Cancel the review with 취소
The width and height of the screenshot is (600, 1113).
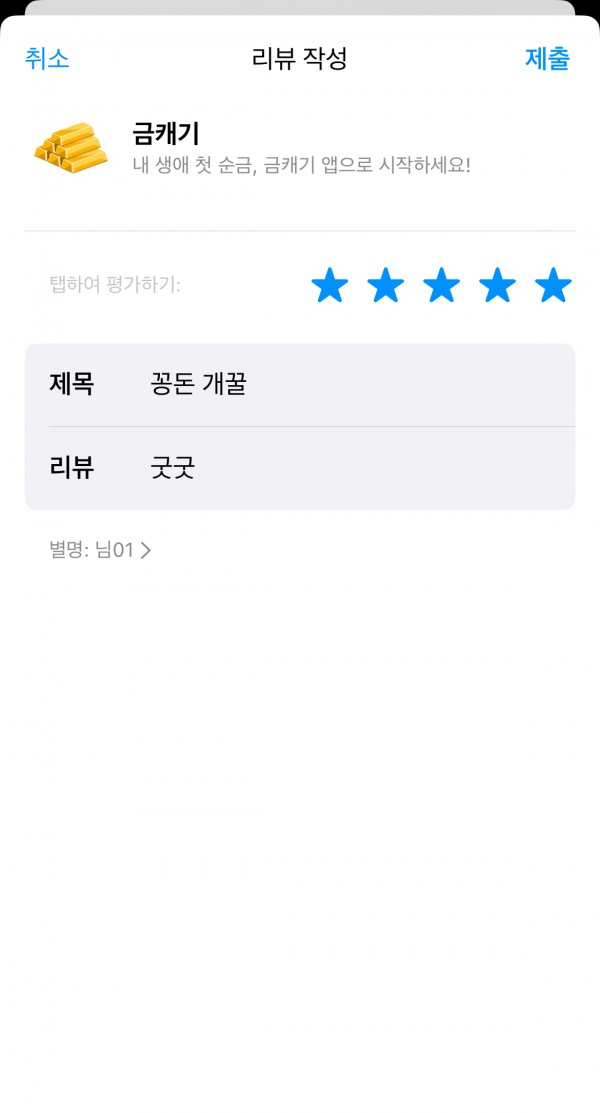47,58
